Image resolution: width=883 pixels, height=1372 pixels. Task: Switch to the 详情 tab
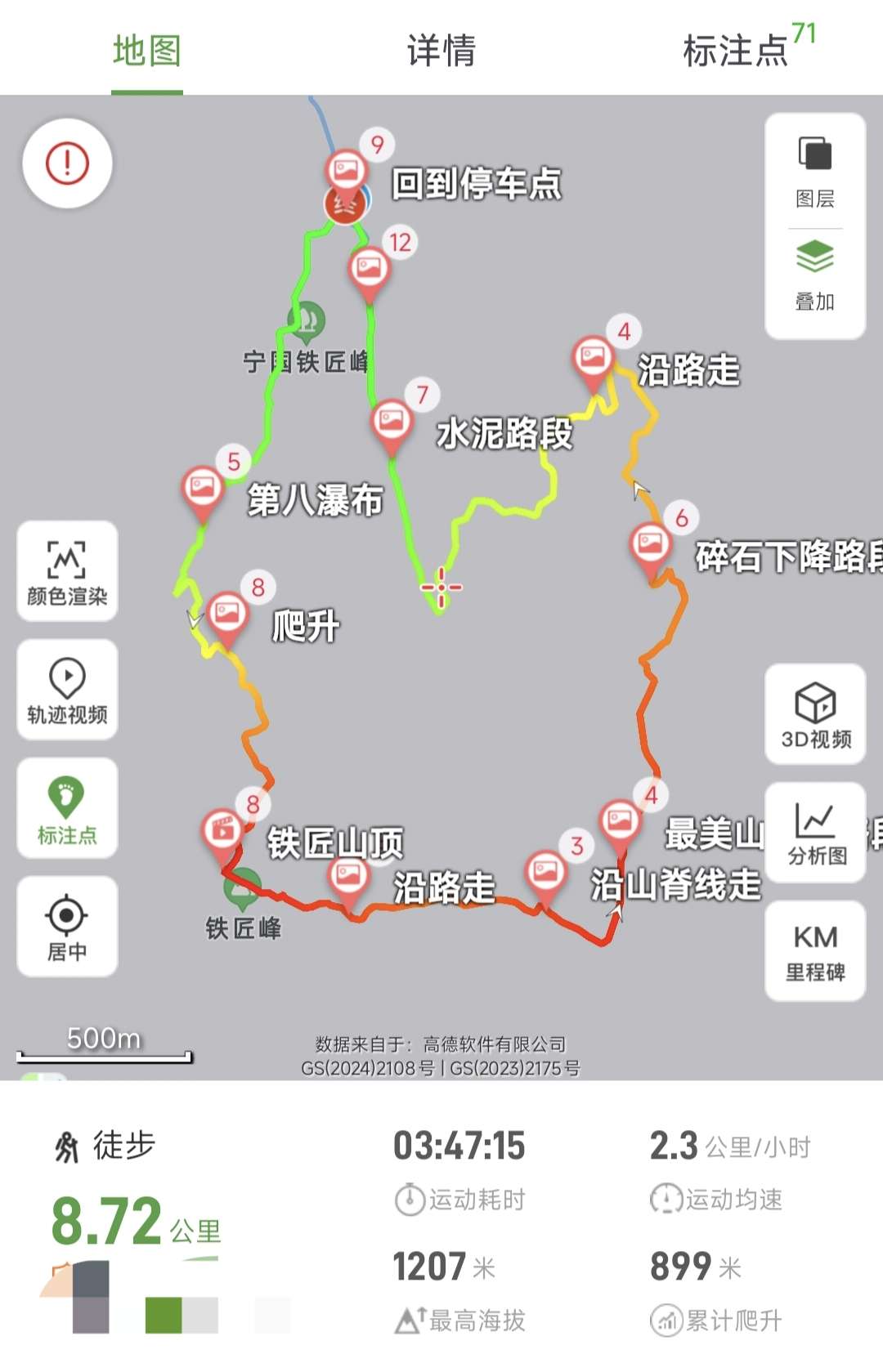pos(441,51)
